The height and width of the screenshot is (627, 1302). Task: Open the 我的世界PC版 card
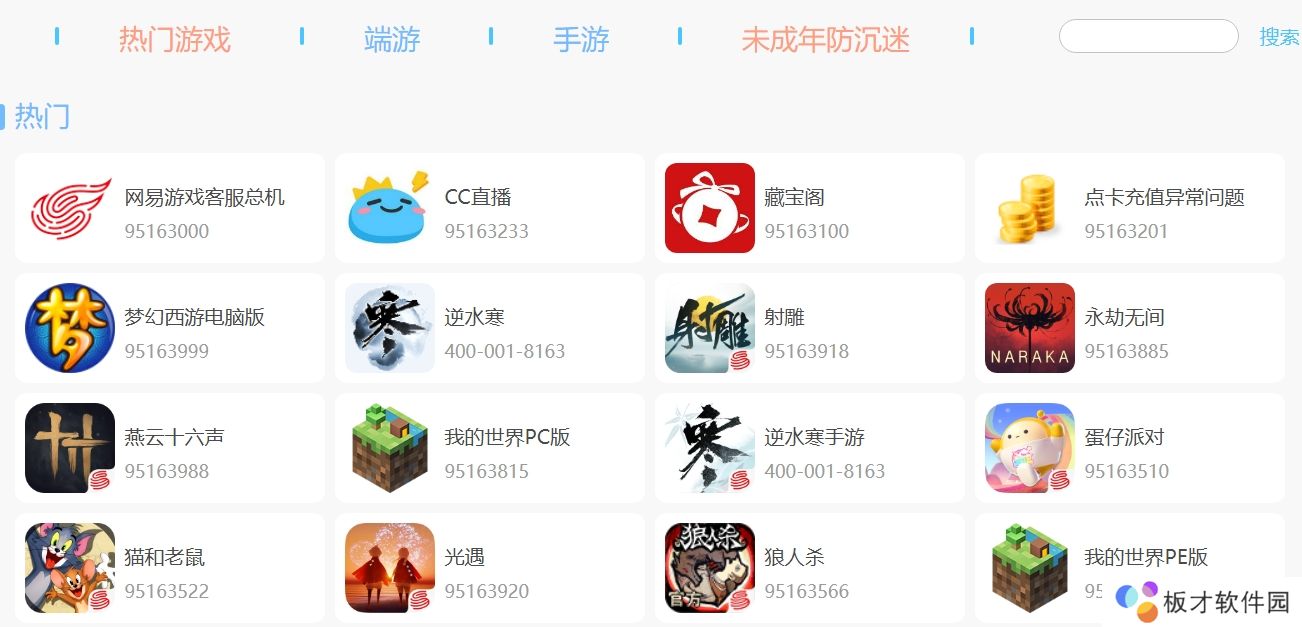[489, 448]
